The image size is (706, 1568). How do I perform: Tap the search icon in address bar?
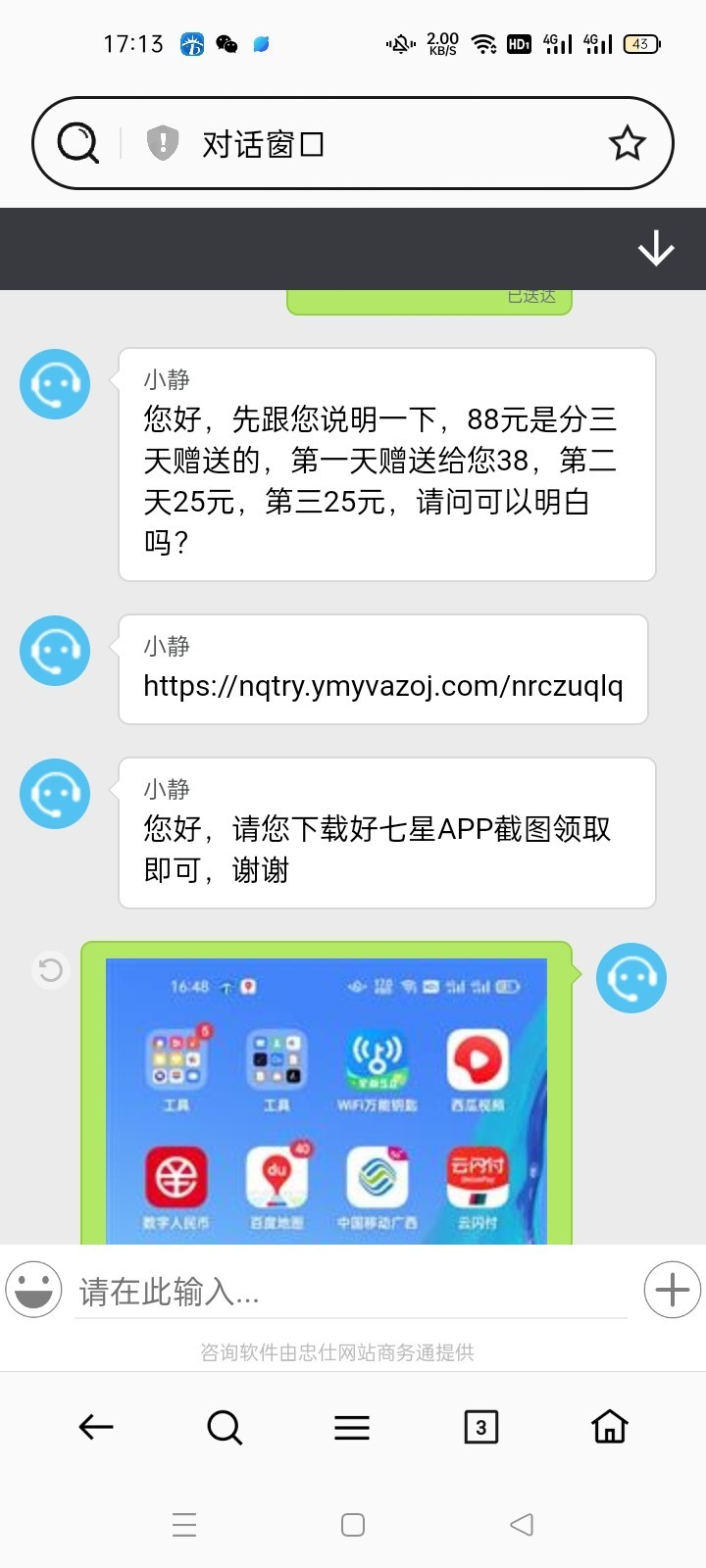point(78,144)
